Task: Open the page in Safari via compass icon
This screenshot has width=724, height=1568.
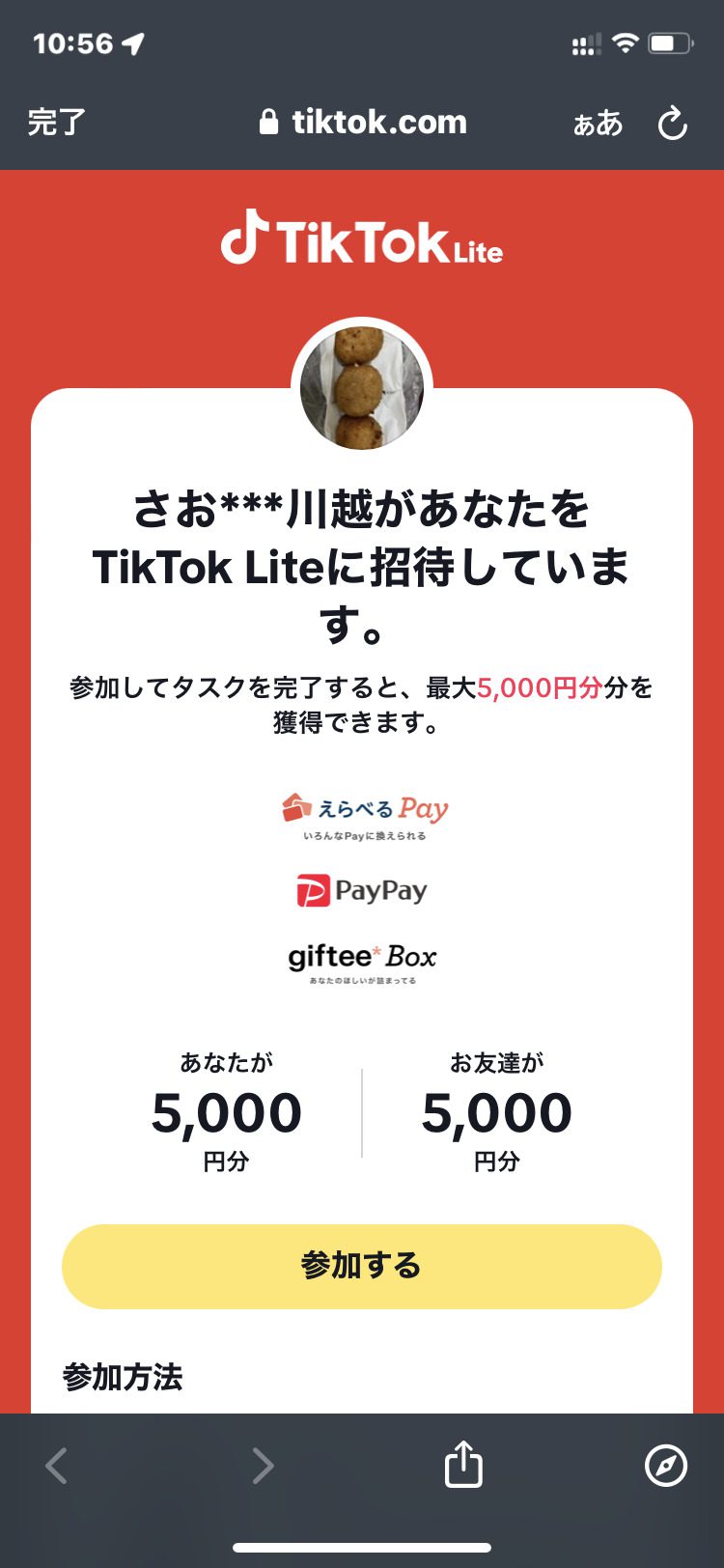Action: pos(666,1465)
